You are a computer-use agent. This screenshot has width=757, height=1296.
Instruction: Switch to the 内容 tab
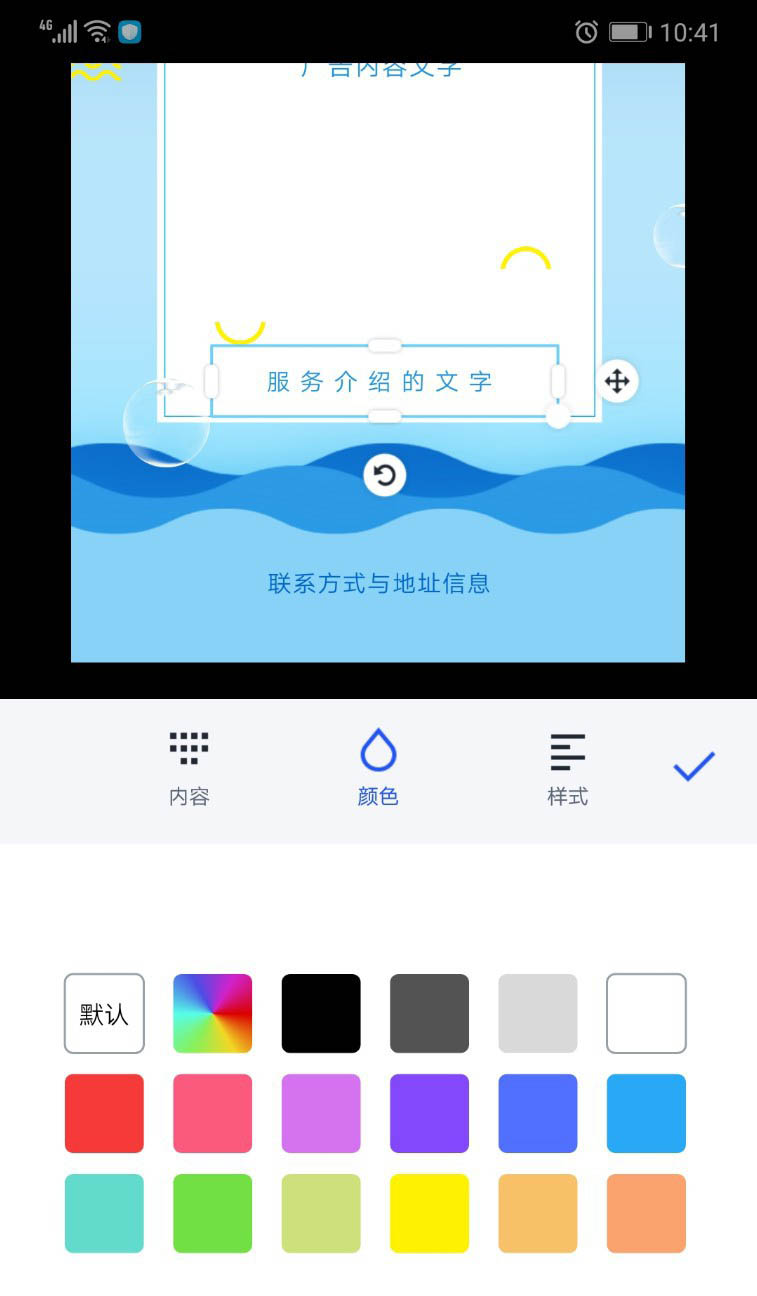189,768
